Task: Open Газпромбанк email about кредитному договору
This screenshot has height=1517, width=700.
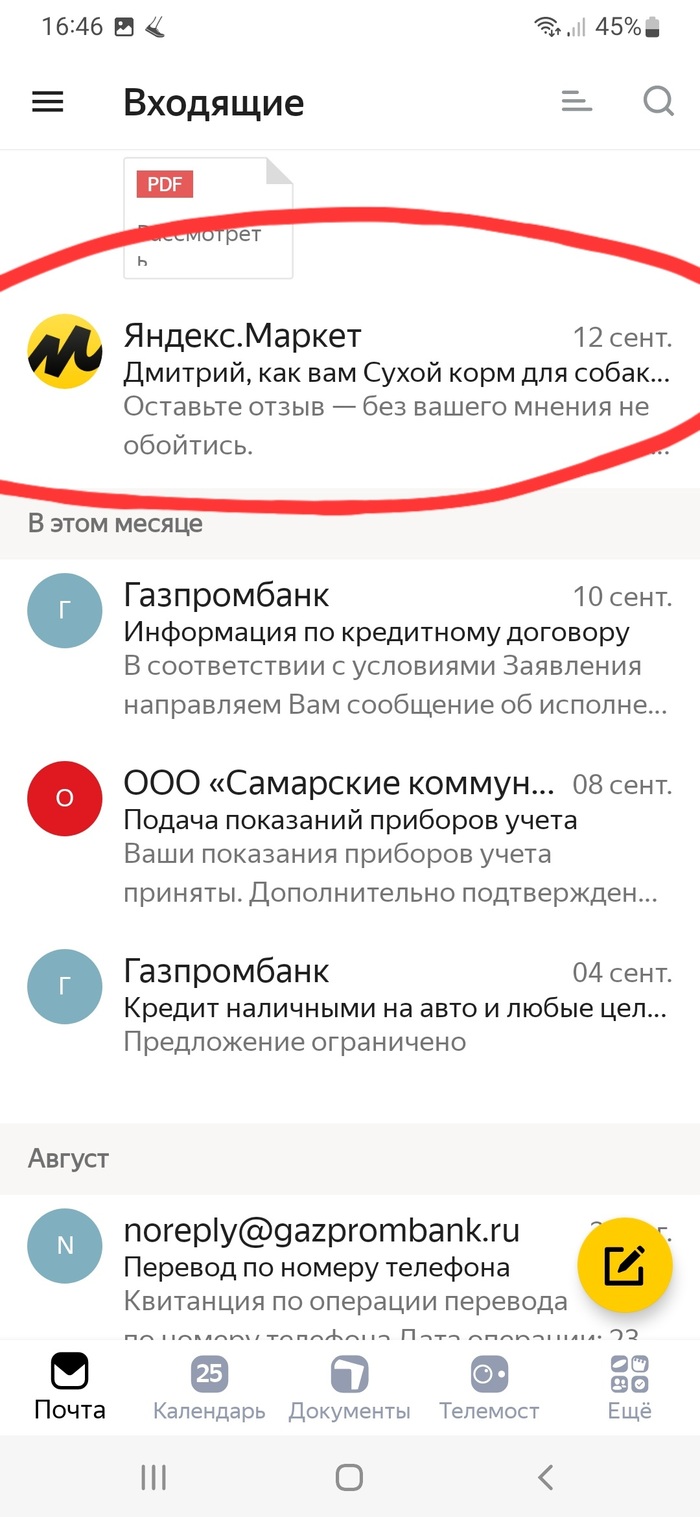Action: [x=395, y=650]
